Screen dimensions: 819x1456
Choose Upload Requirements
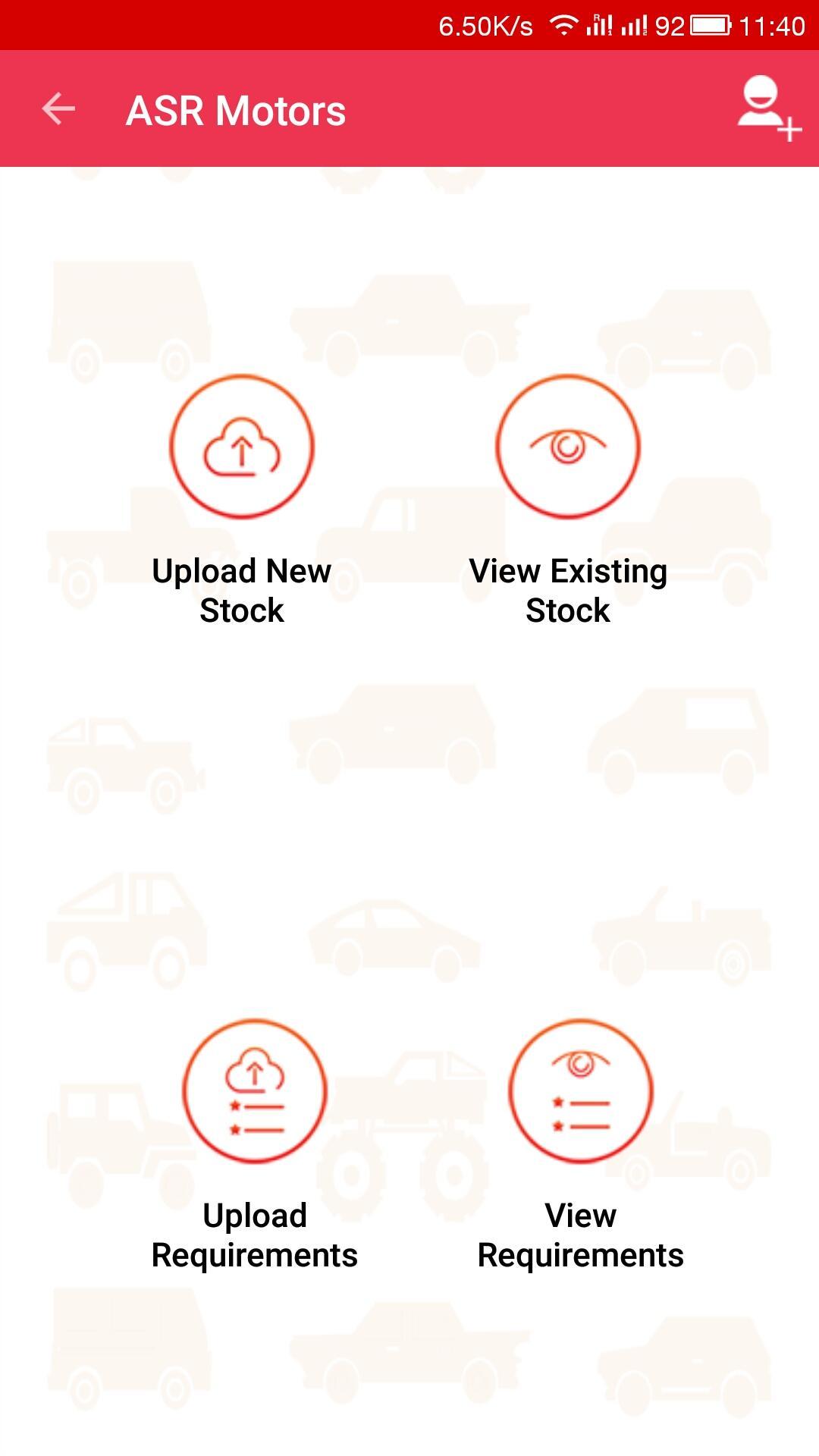[255, 1092]
